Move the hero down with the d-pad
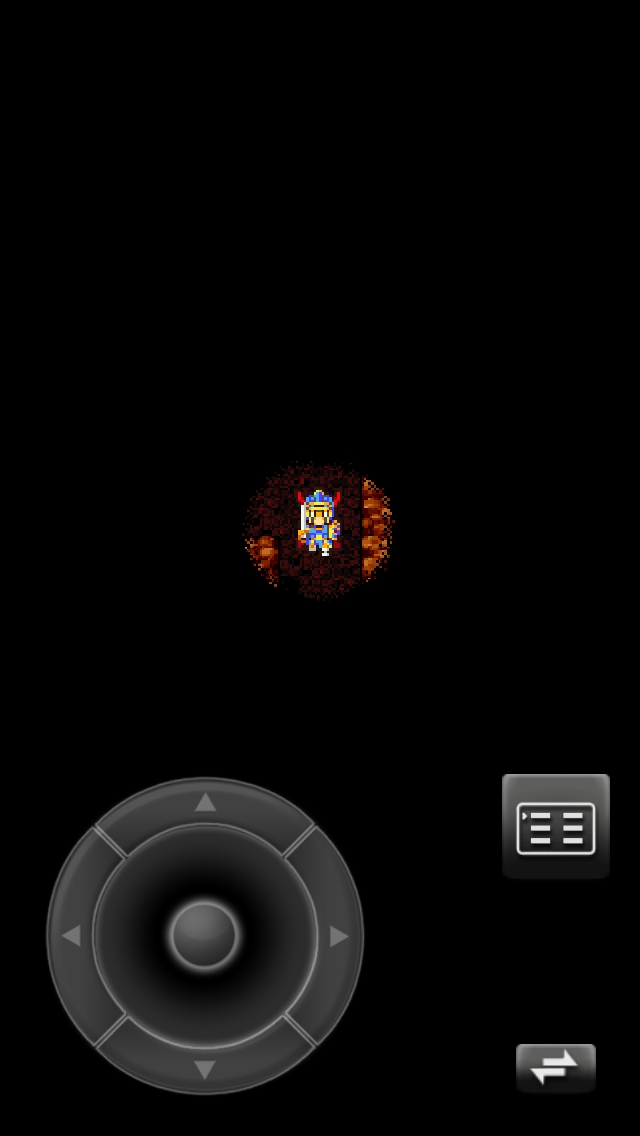 point(205,1069)
